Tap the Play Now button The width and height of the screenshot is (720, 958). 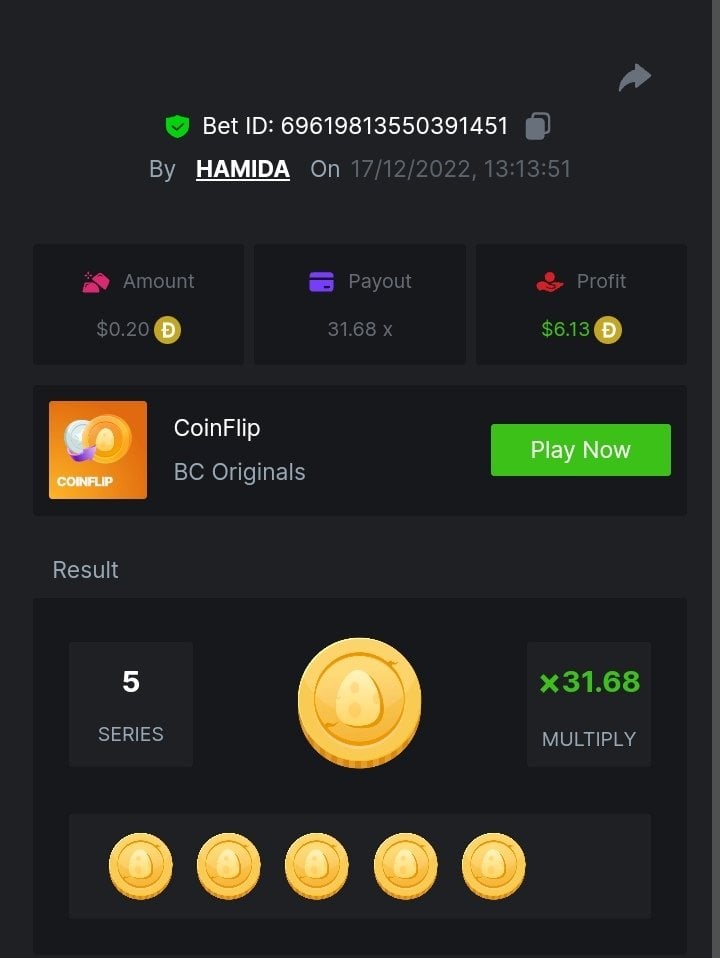(x=580, y=450)
